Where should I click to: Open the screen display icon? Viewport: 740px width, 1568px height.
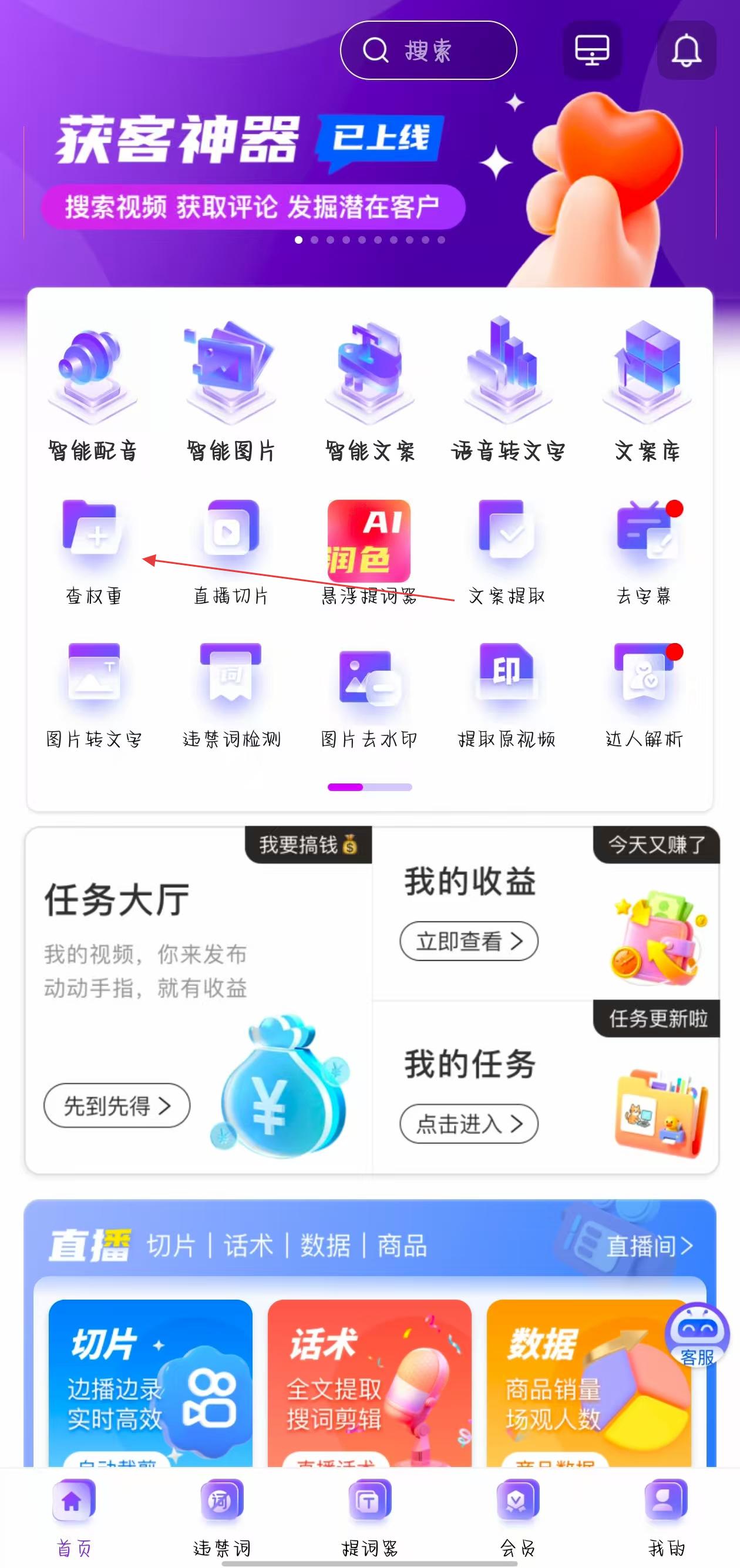592,51
